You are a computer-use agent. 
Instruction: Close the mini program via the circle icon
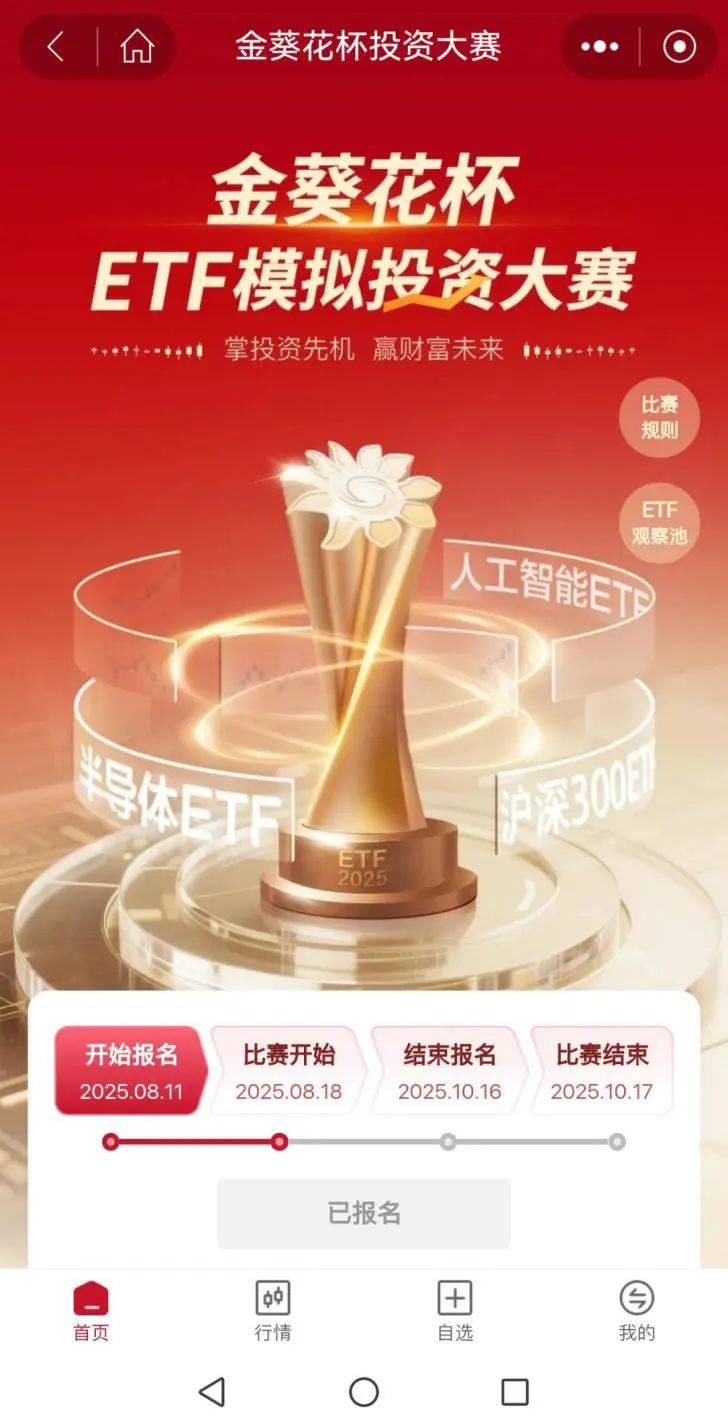[x=679, y=47]
